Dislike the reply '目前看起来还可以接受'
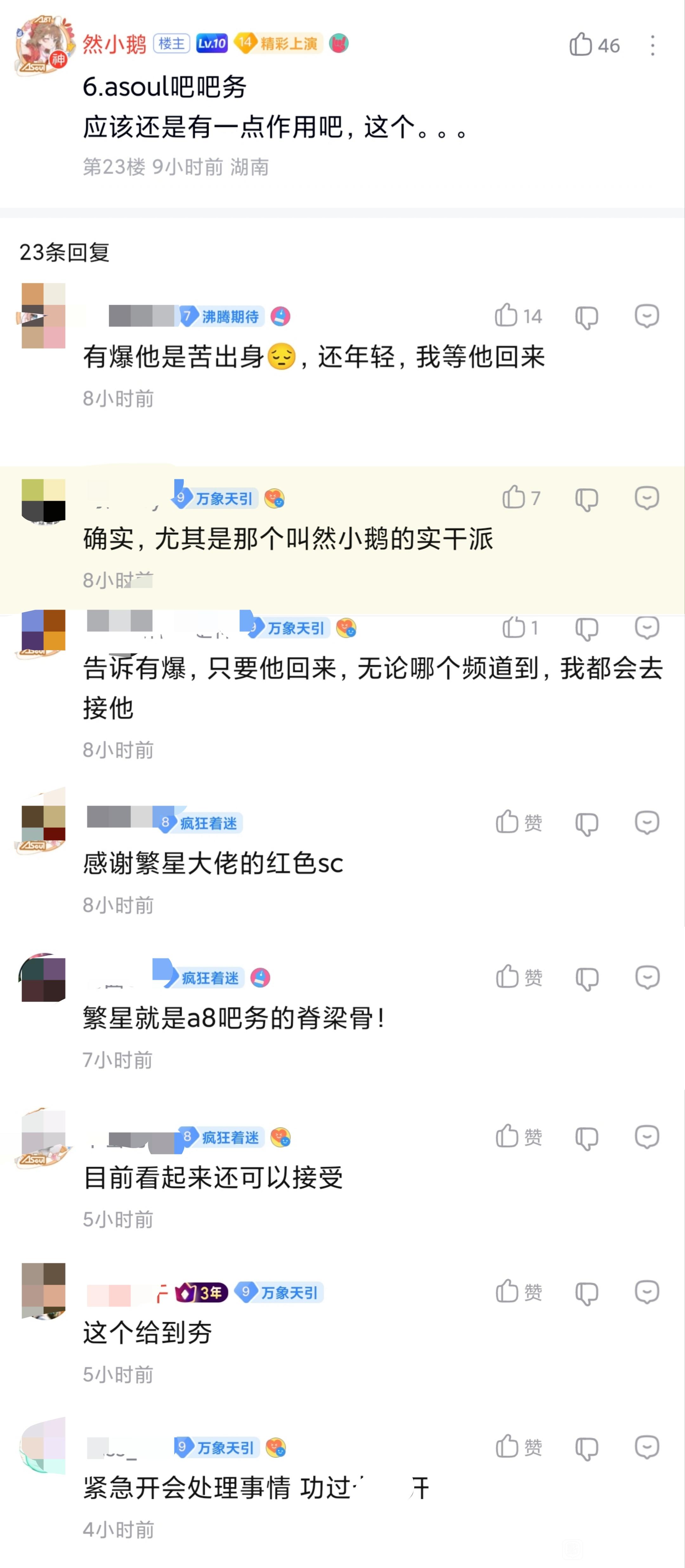The width and height of the screenshot is (685, 1568). 586,1138
